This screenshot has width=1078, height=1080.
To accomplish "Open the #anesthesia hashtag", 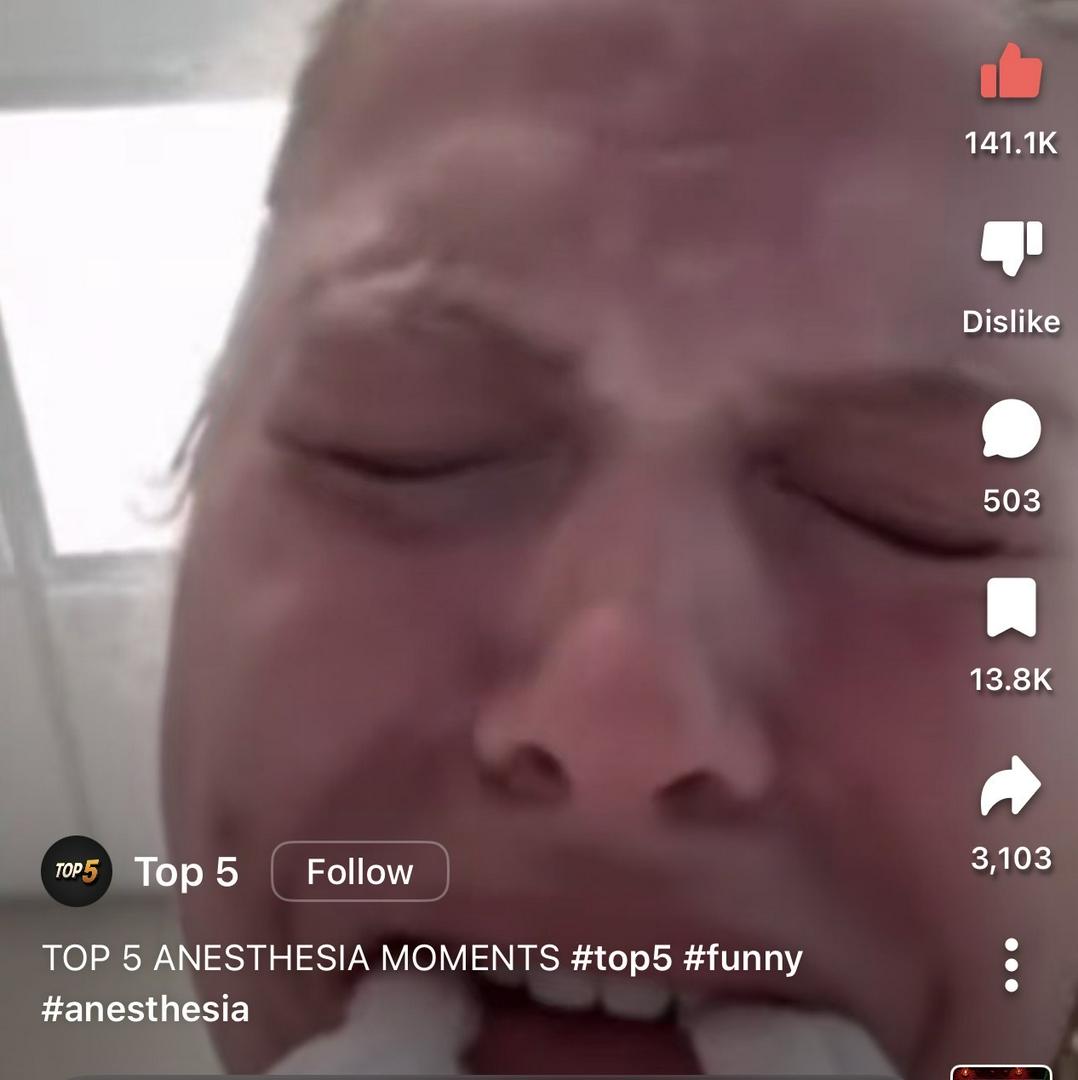I will pos(145,1007).
